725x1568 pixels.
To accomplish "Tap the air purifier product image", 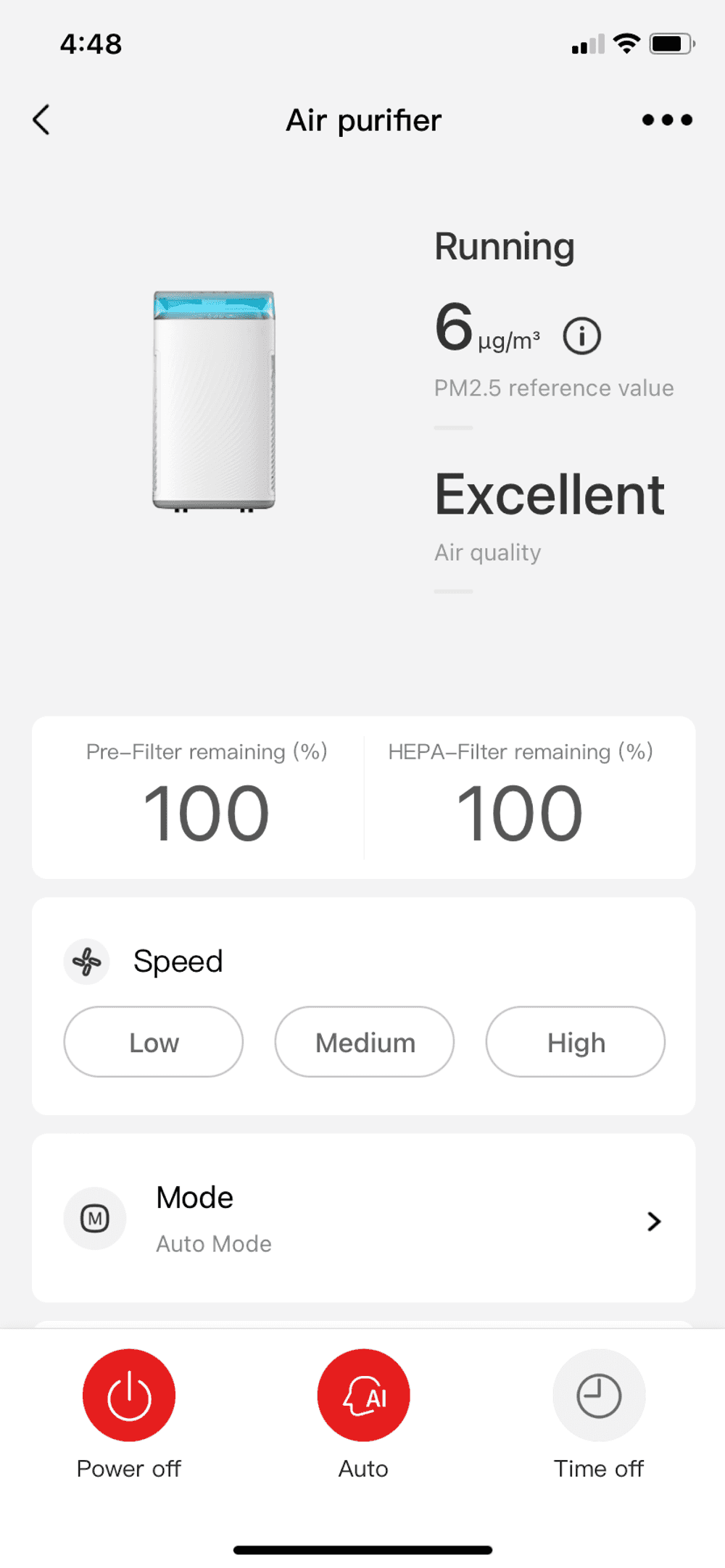I will pos(214,399).
